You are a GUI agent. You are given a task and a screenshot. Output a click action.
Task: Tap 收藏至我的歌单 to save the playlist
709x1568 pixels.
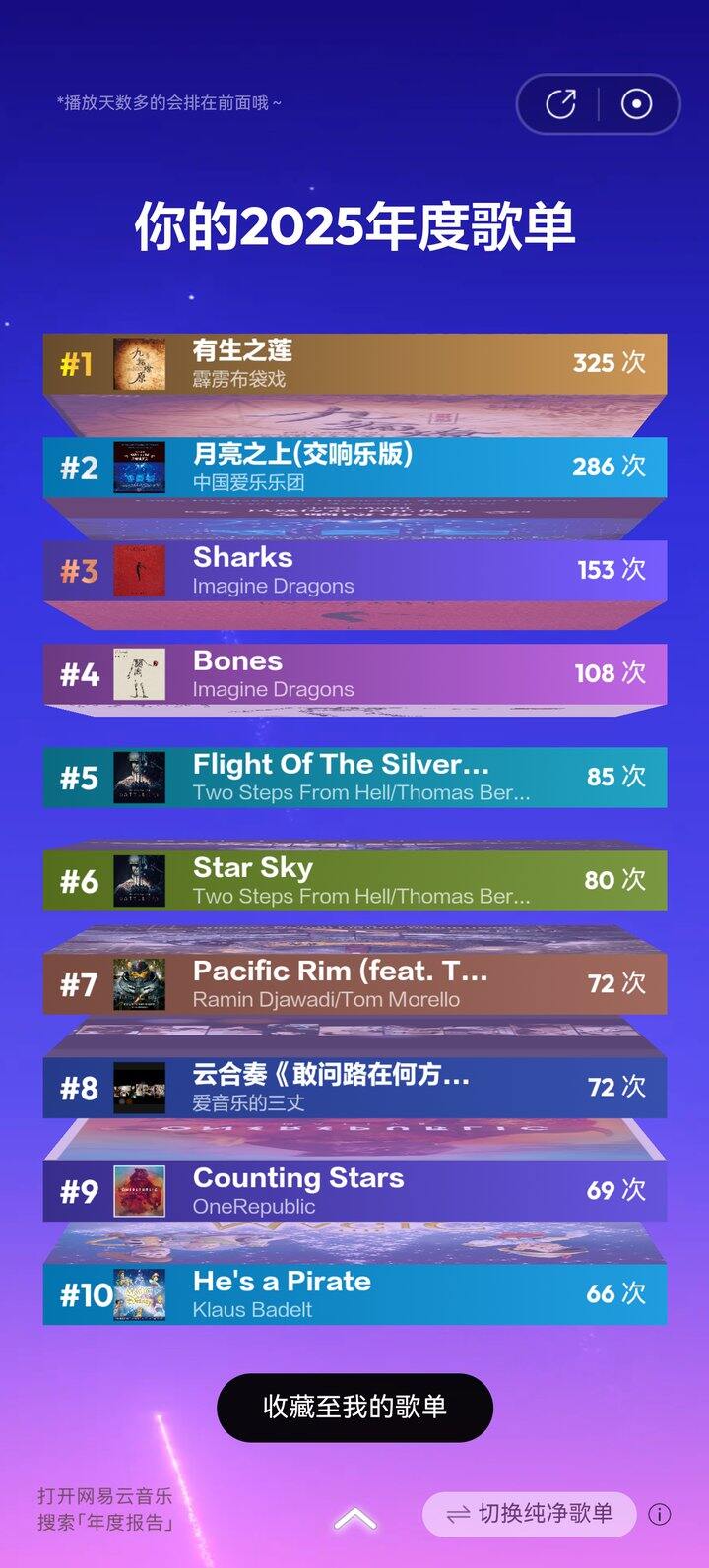[354, 1407]
